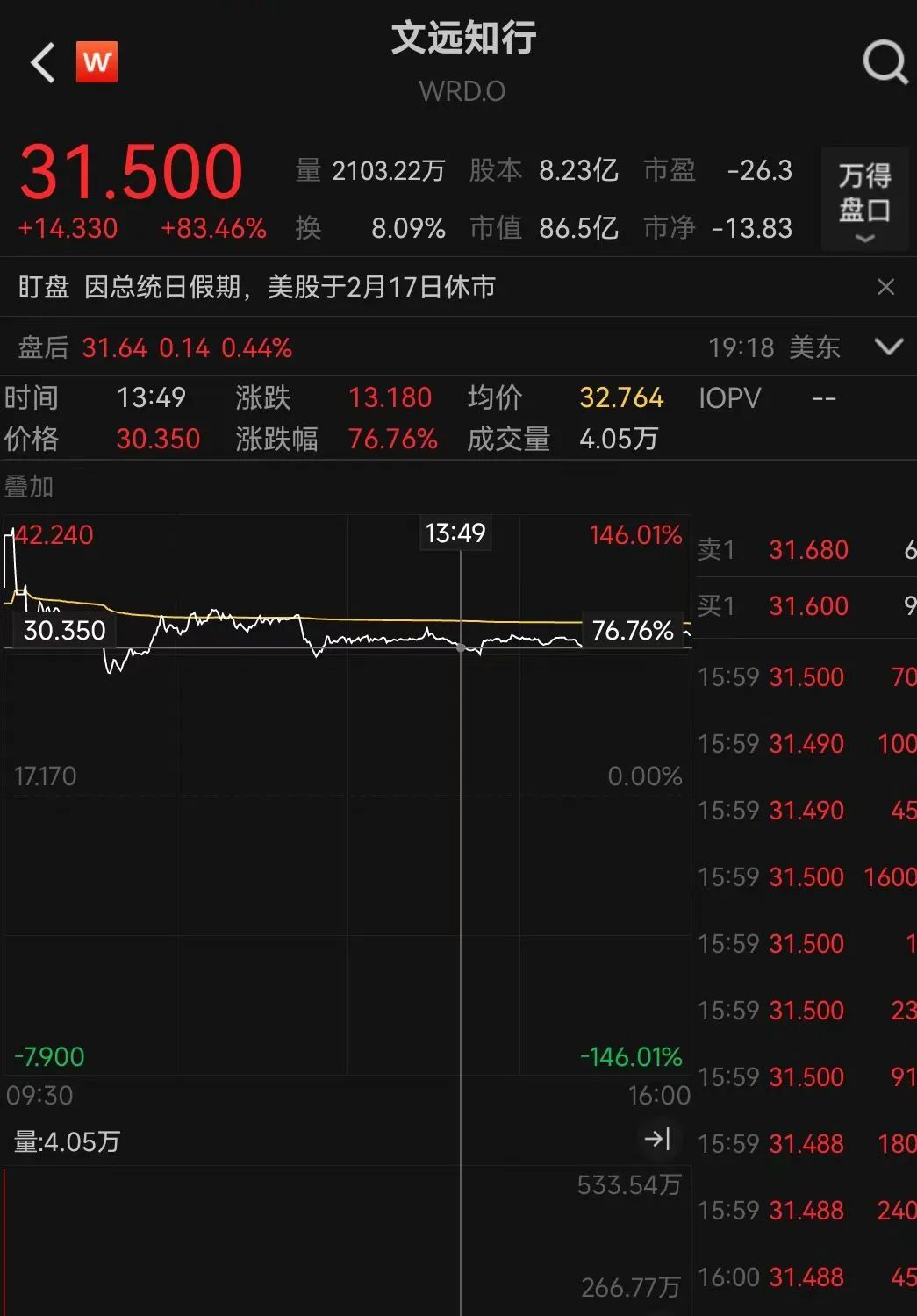Expand the 万得盘口 panel
Viewport: 917px width, 1316px height.
tap(864, 201)
